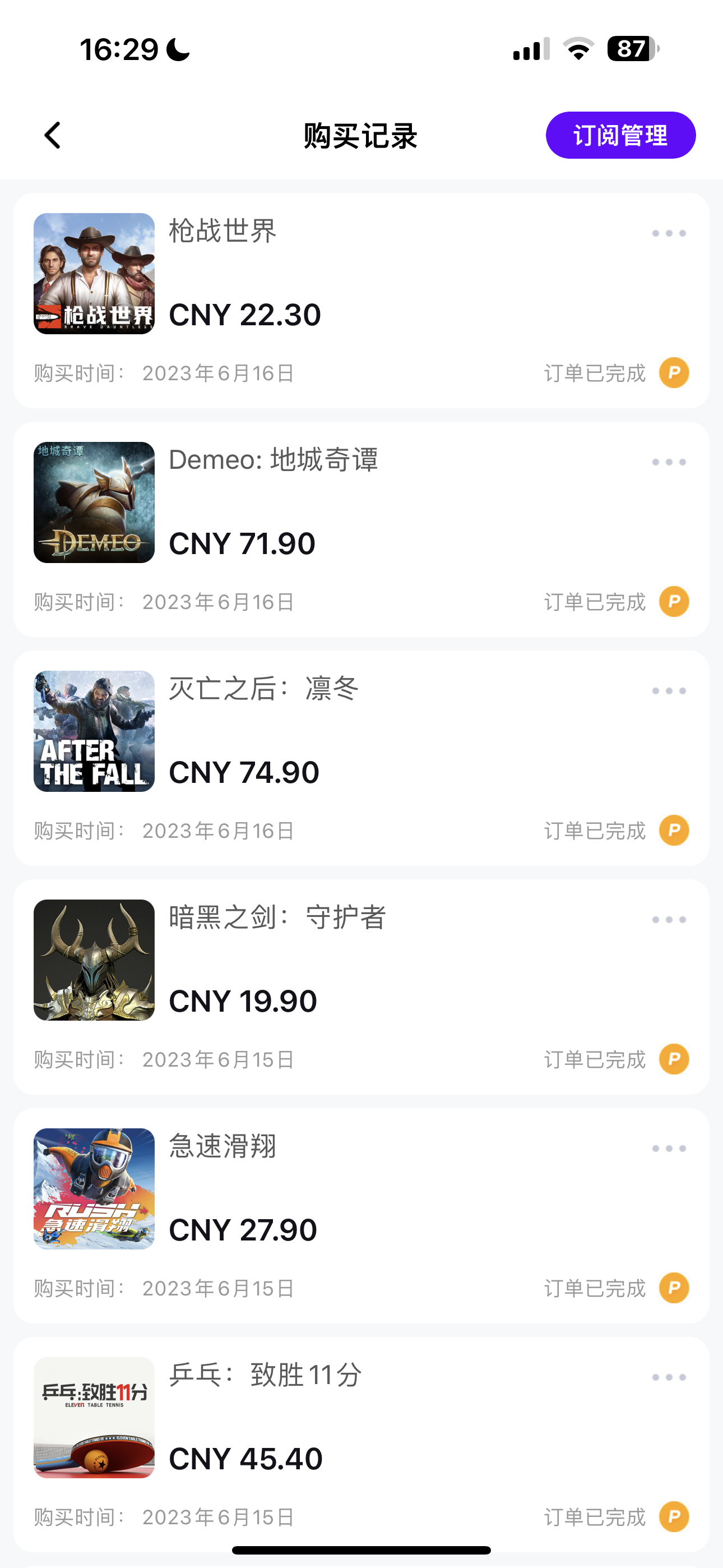
Task: Open more options for 枪战世界 purchase
Action: [x=668, y=232]
